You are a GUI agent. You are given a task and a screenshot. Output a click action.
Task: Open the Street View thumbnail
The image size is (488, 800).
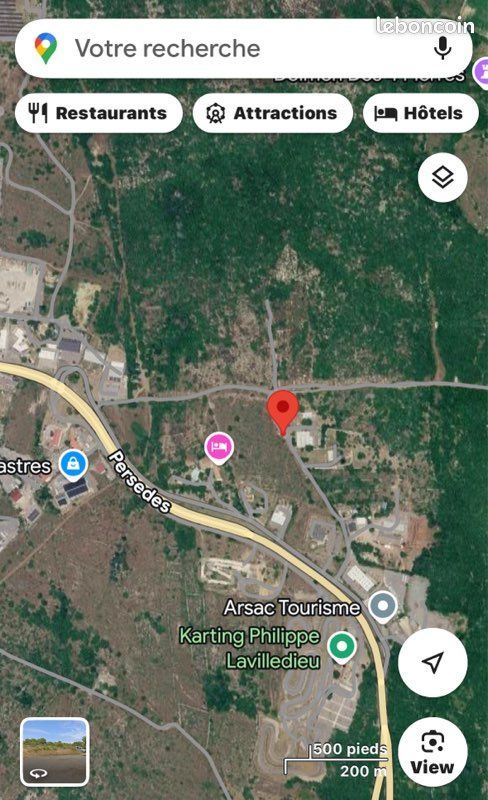coord(55,752)
